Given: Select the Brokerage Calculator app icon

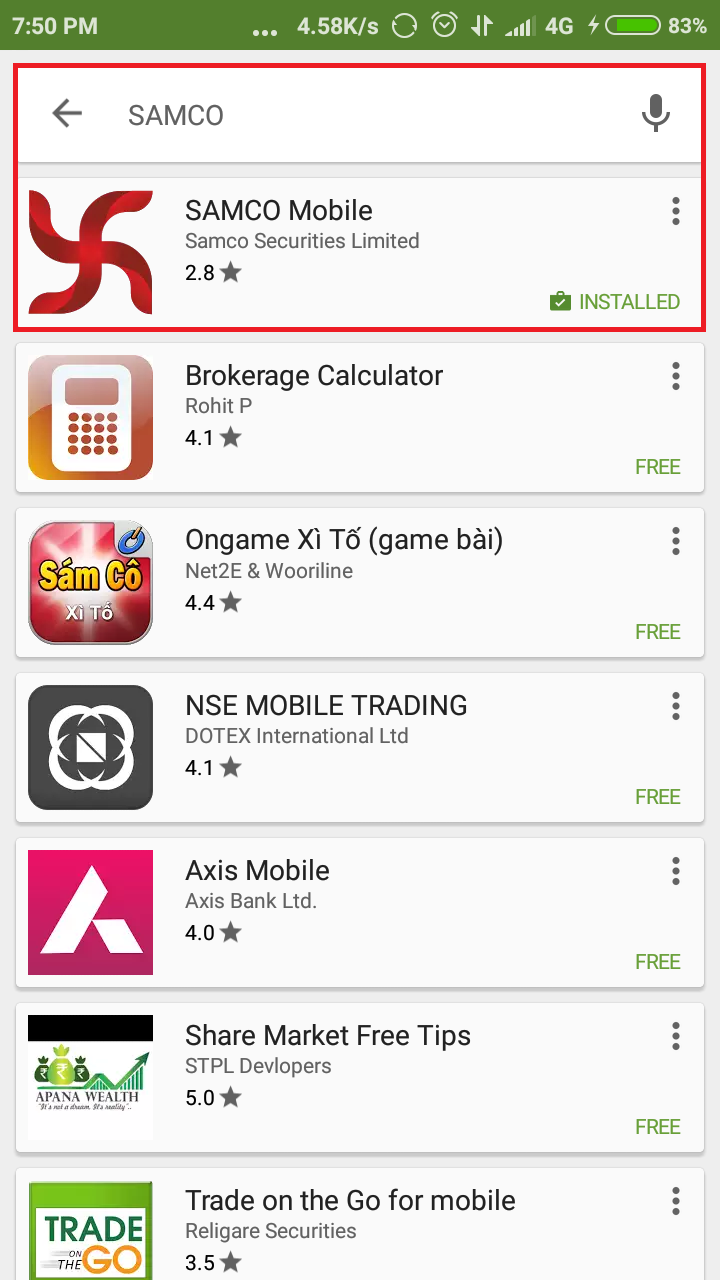Looking at the screenshot, I should point(90,416).
